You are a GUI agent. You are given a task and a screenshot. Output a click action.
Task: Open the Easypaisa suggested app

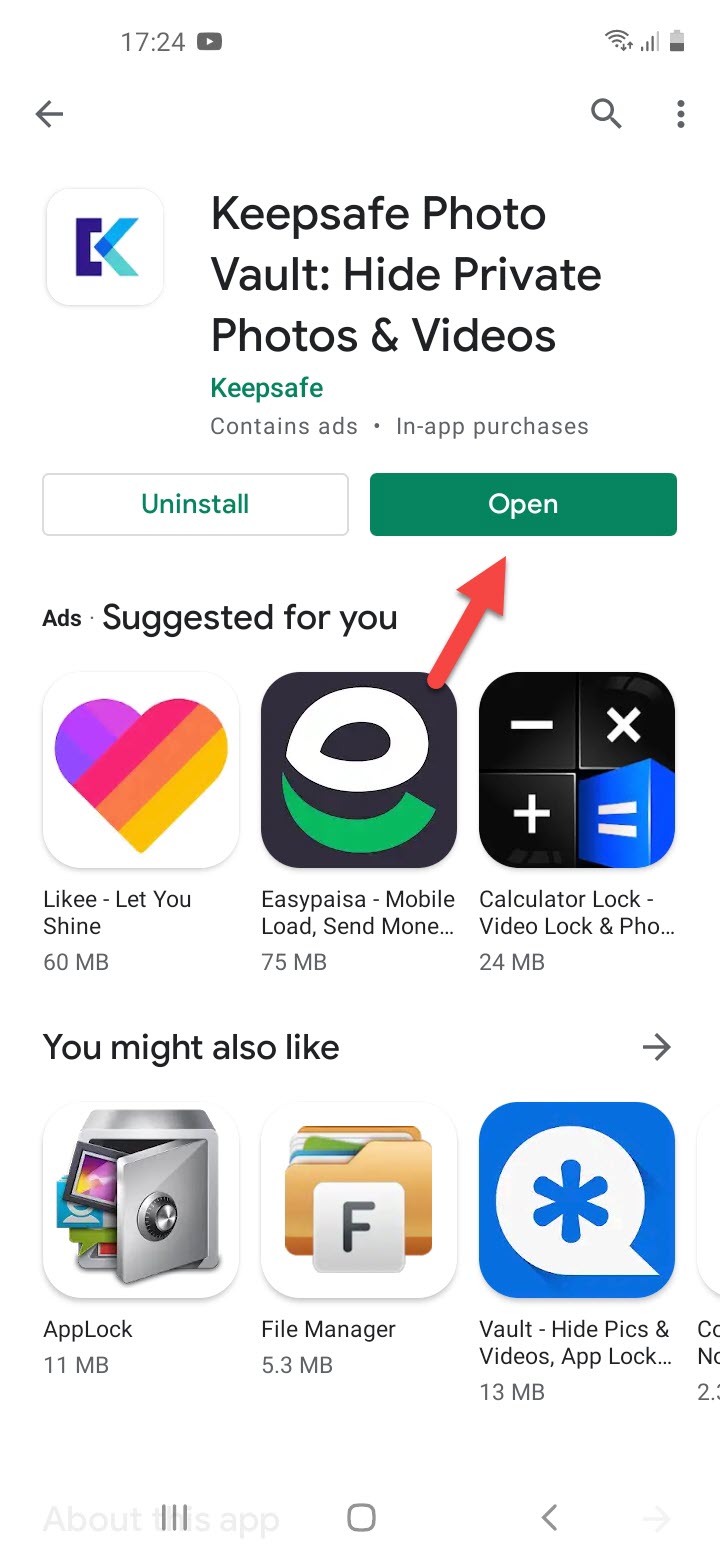point(359,768)
